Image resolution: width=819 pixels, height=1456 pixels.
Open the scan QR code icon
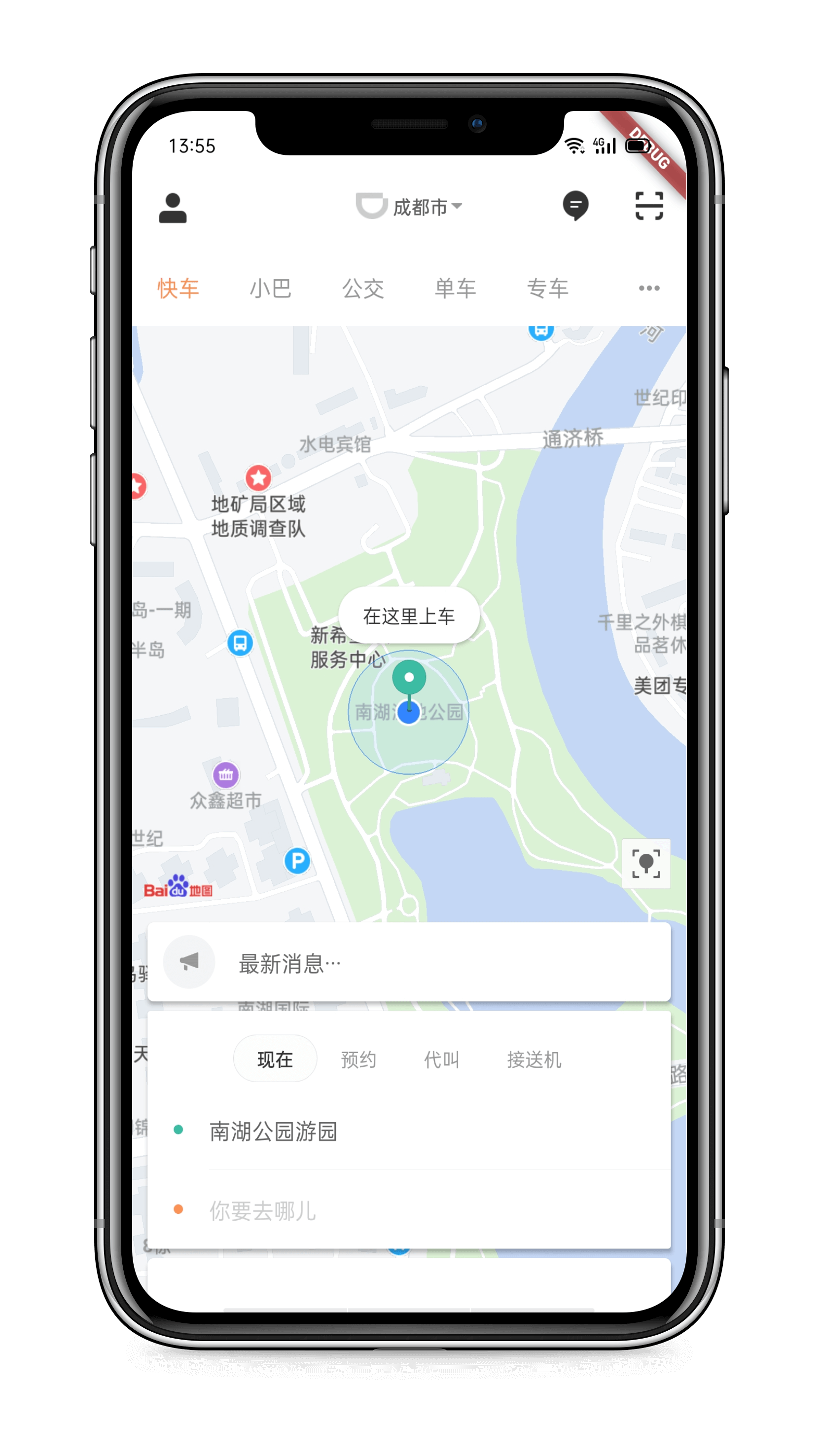(648, 206)
